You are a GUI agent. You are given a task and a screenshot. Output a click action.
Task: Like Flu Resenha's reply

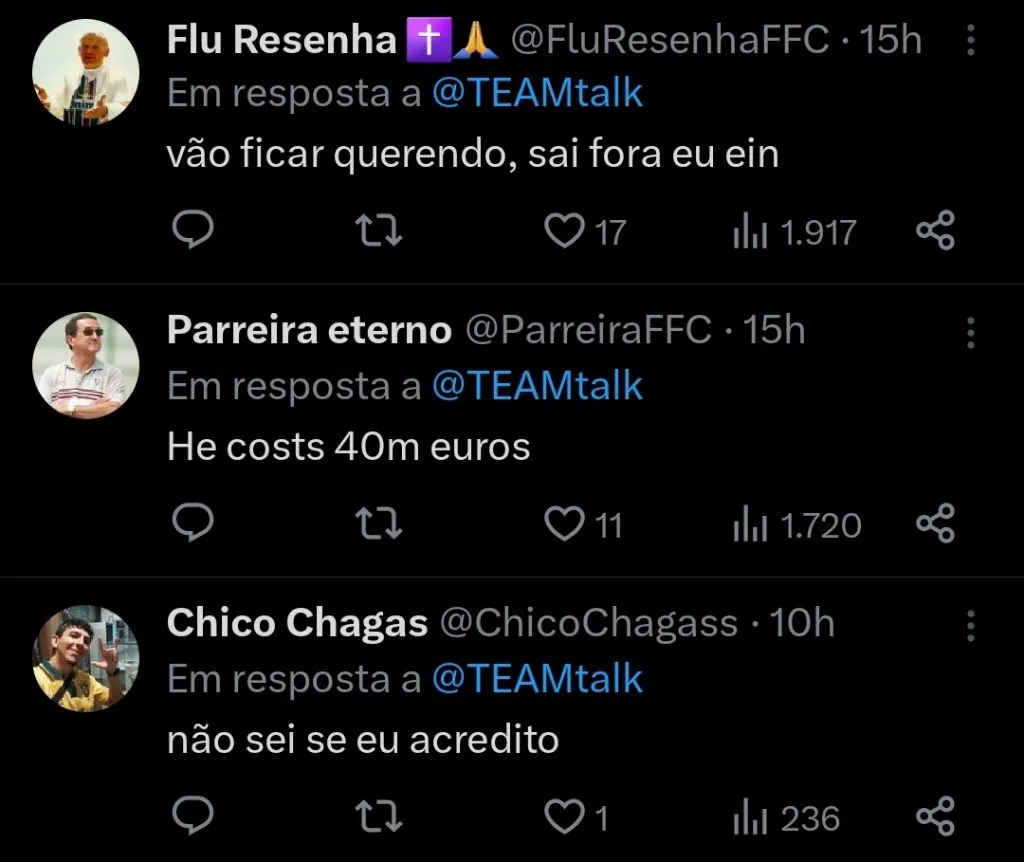(564, 231)
